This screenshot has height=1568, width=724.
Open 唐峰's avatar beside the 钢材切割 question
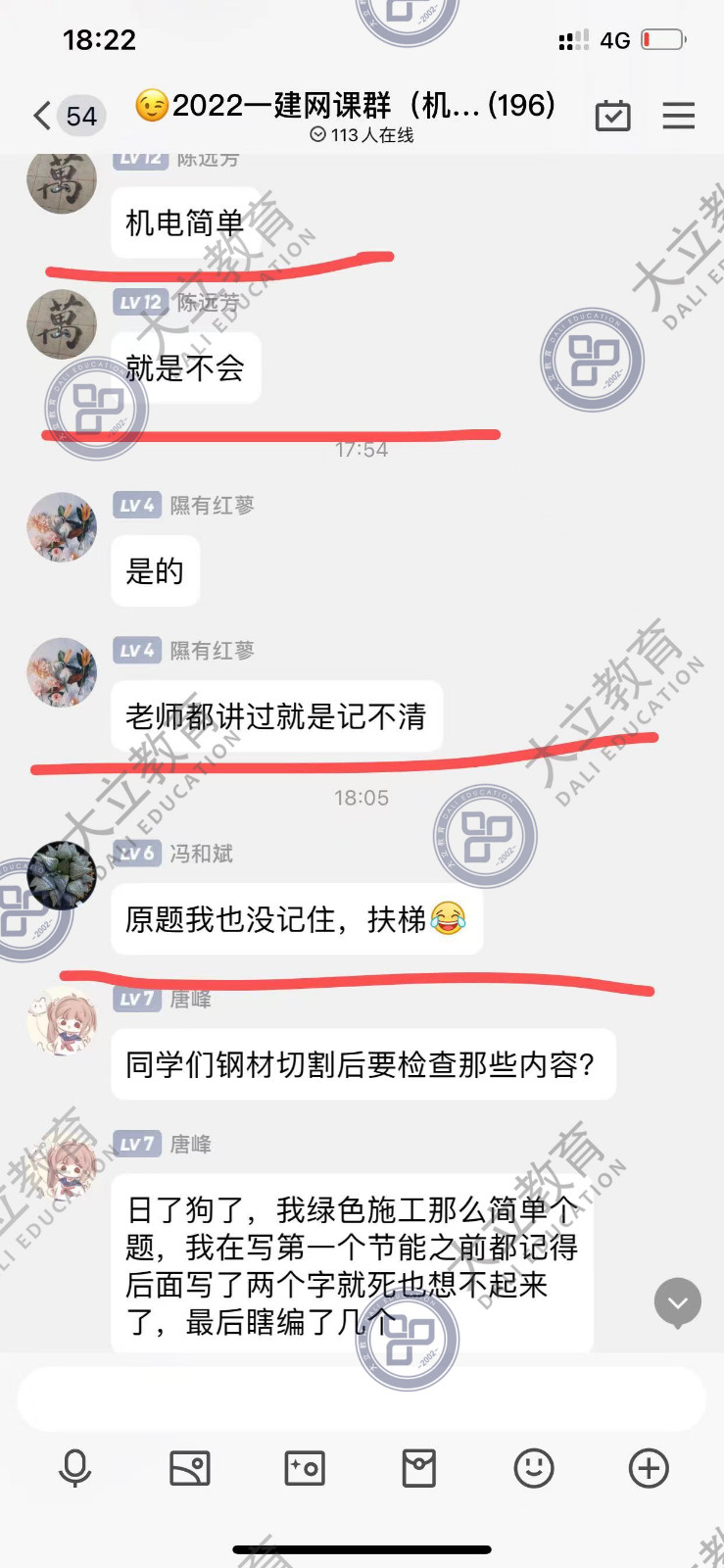point(62,1022)
